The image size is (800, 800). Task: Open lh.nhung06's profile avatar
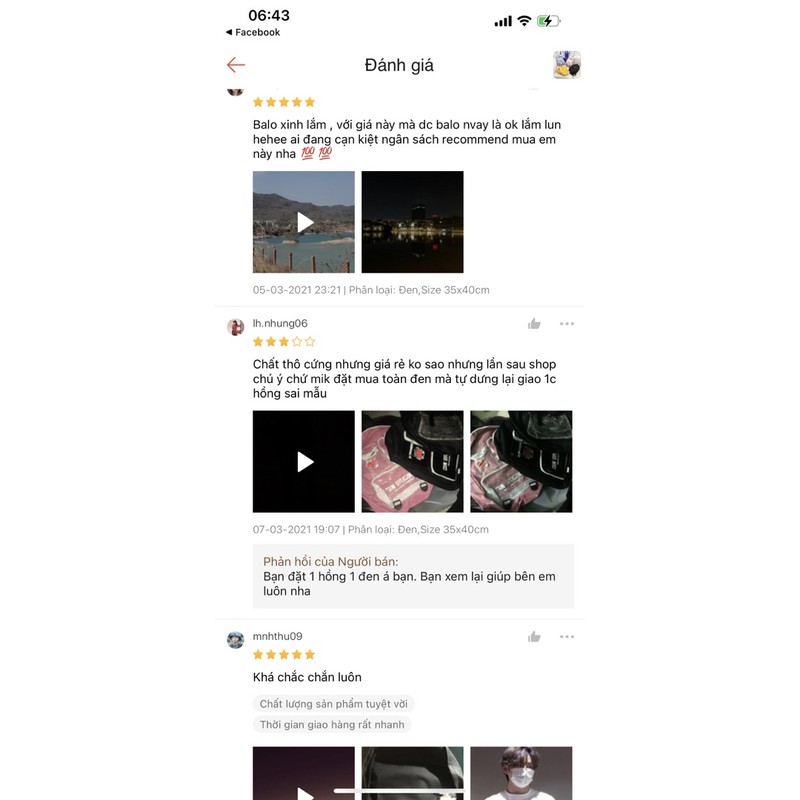[236, 327]
